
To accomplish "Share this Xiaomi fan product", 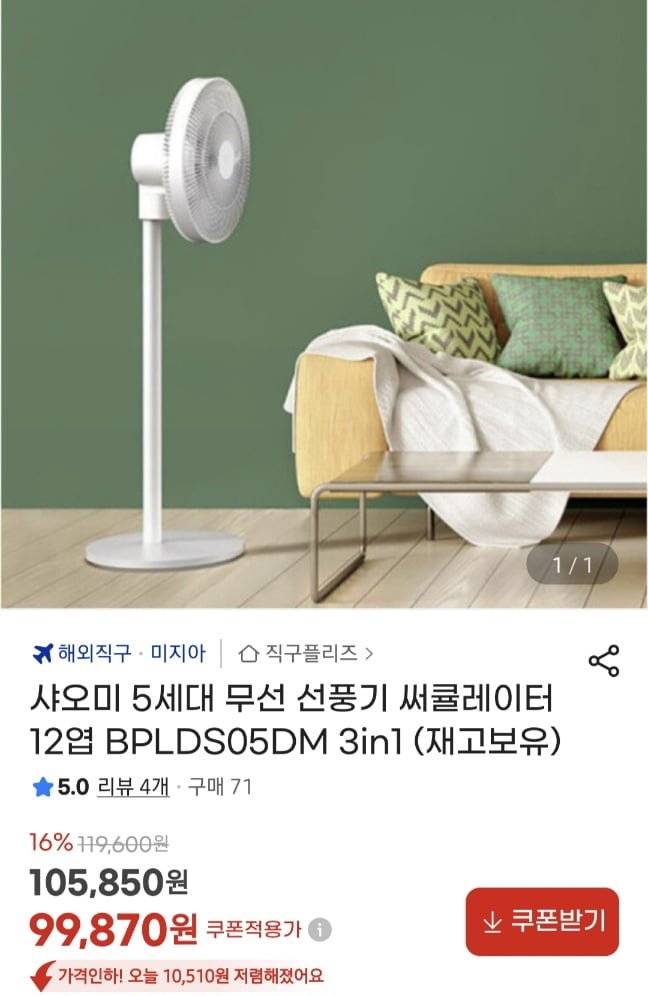I will (x=603, y=661).
